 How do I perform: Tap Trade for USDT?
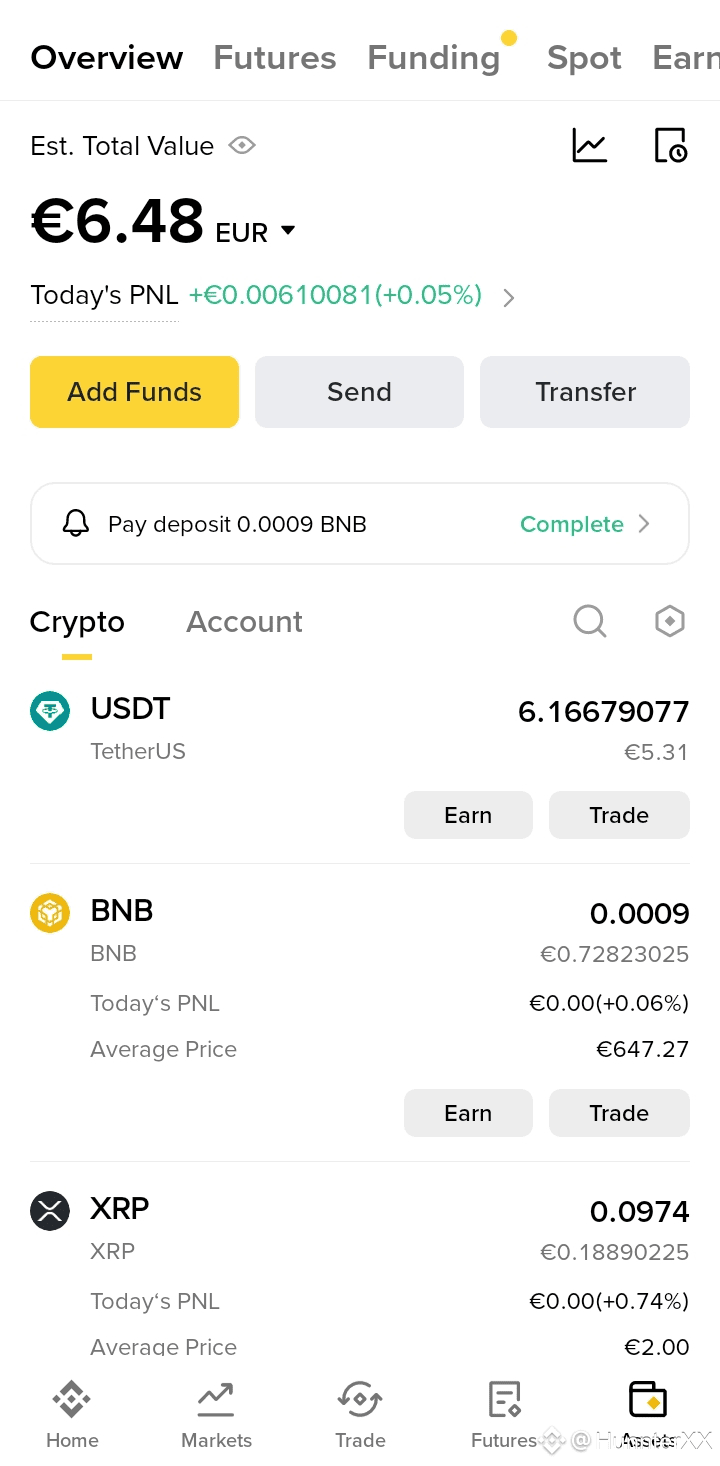tap(619, 815)
